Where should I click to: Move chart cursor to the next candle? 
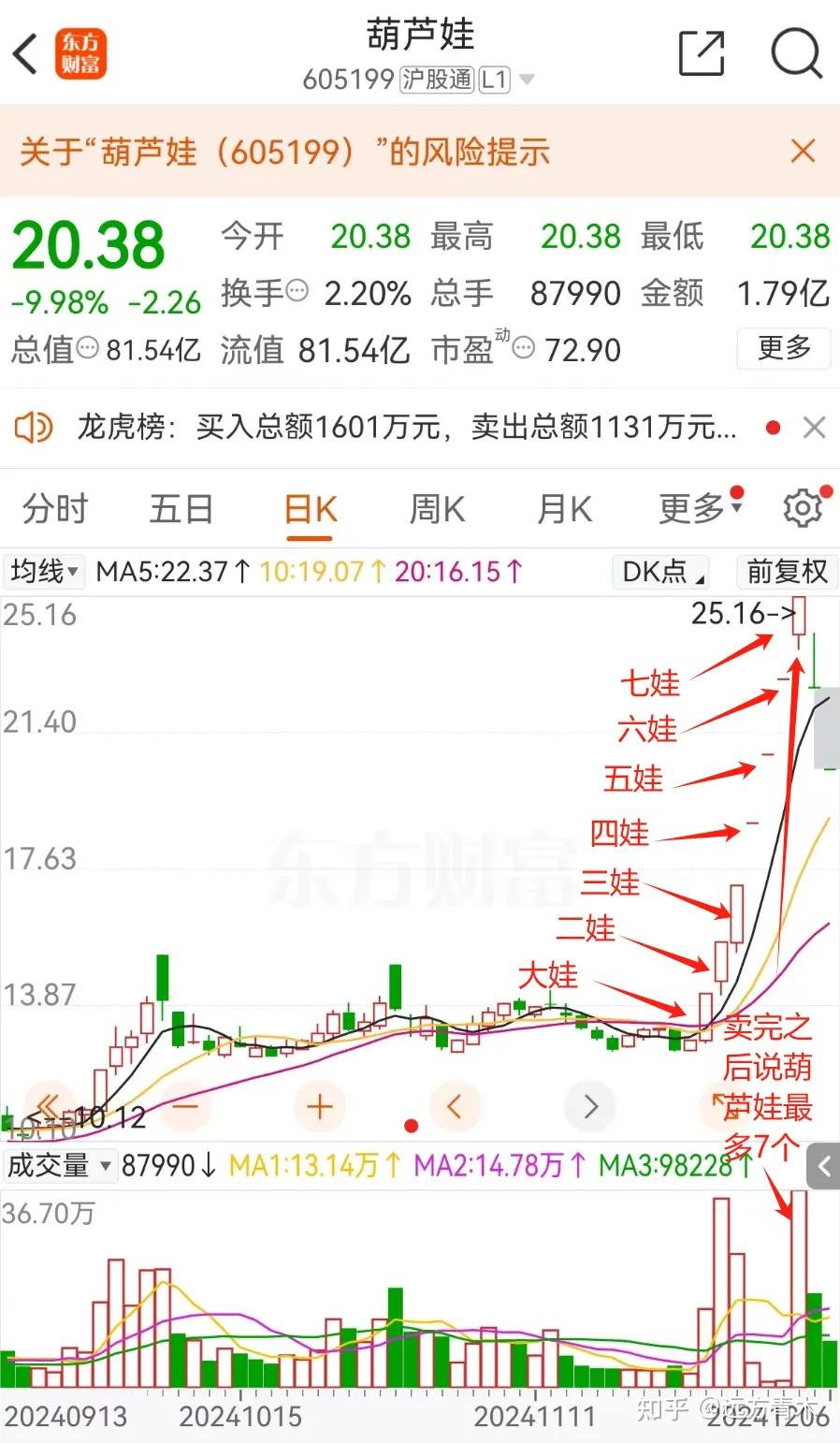point(590,1107)
